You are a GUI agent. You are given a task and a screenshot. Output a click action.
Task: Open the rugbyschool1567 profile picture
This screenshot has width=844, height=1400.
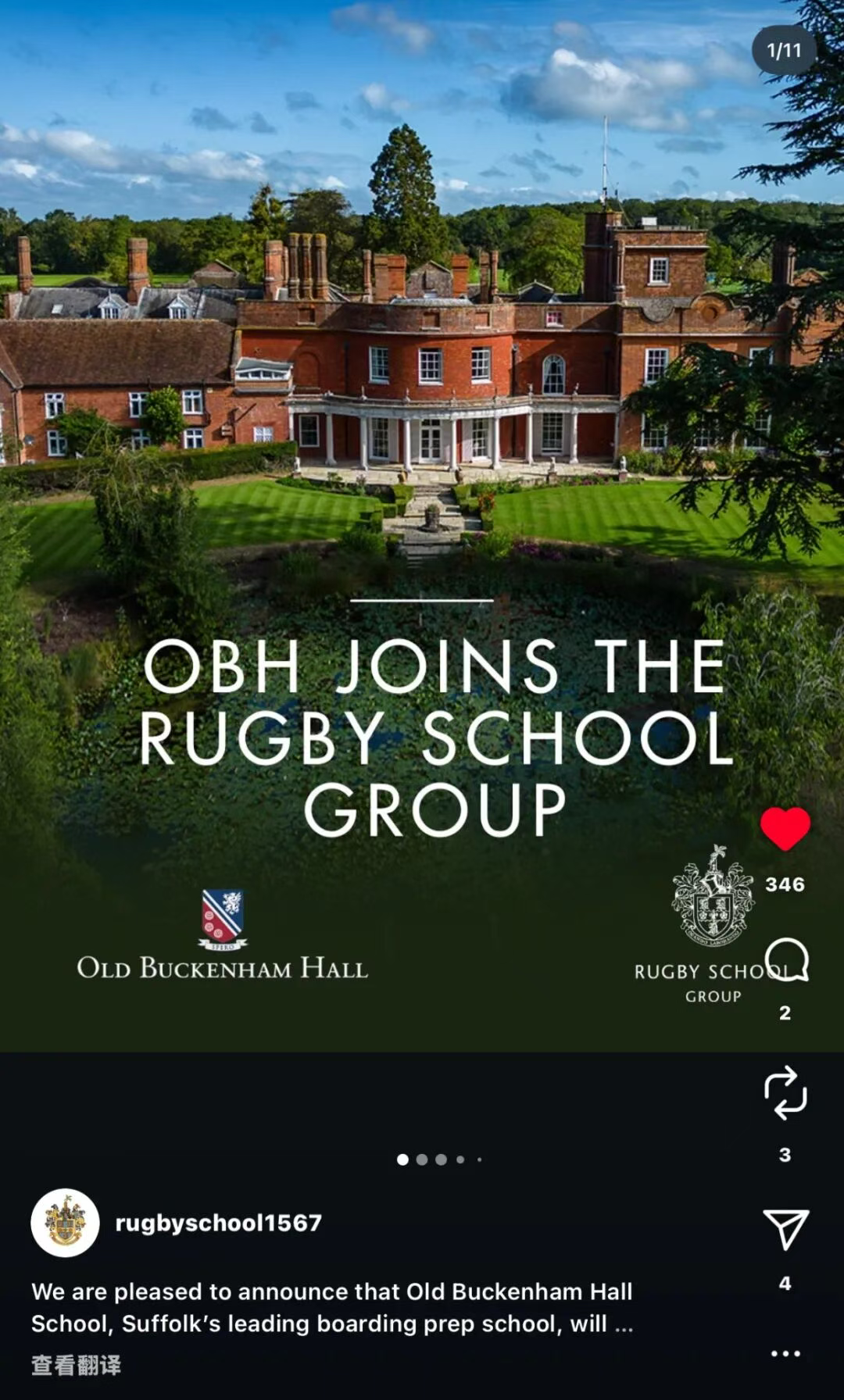(x=65, y=1223)
